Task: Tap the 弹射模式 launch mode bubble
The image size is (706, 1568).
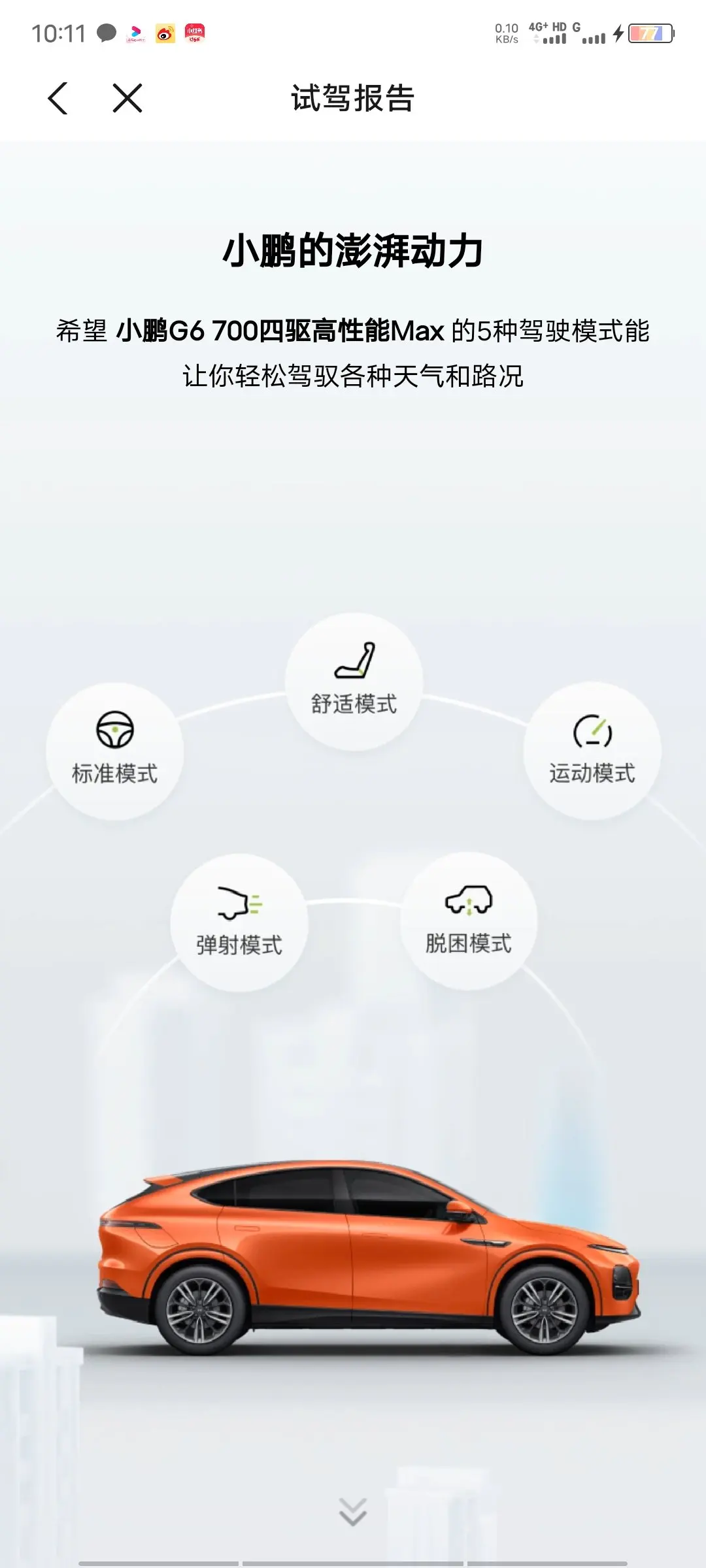Action: click(239, 923)
